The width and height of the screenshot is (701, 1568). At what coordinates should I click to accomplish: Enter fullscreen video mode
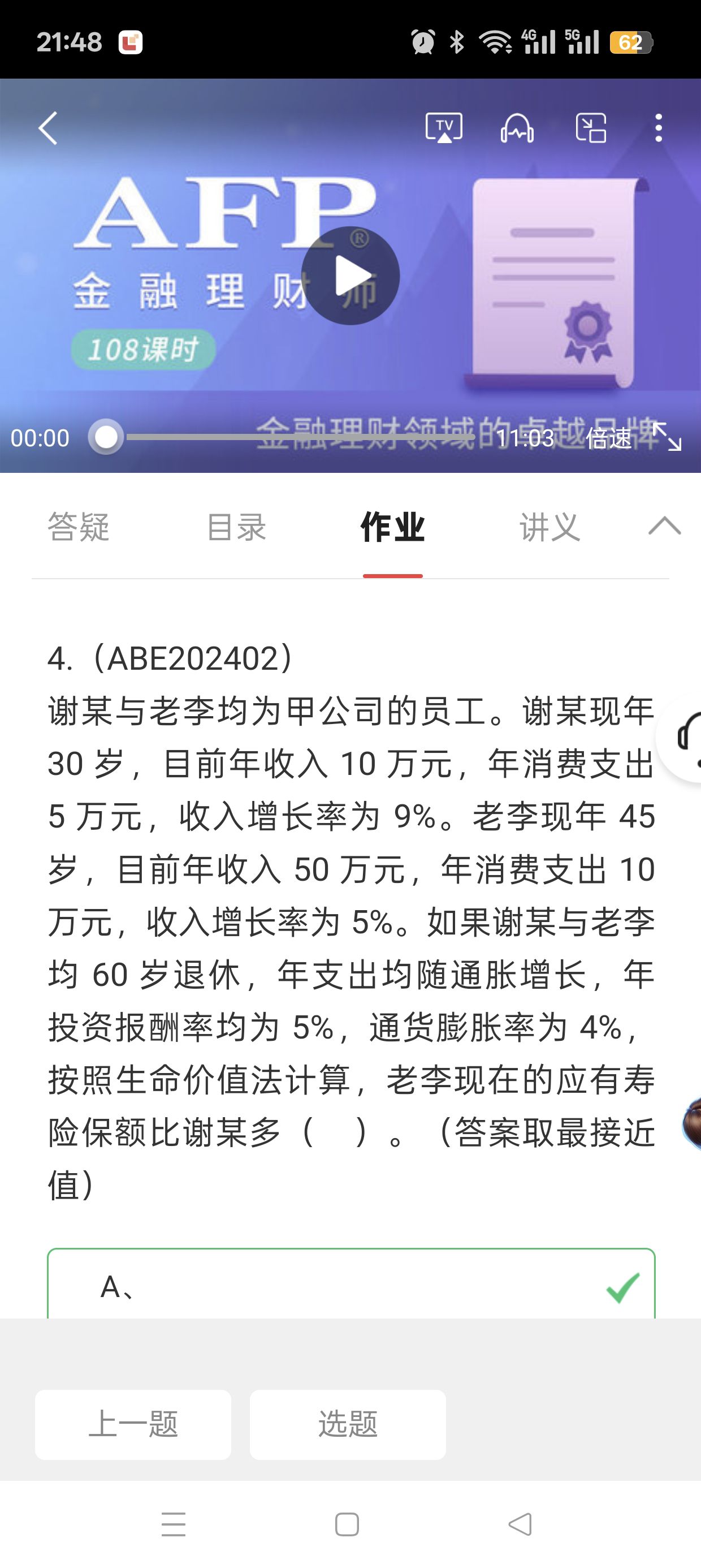click(x=668, y=437)
